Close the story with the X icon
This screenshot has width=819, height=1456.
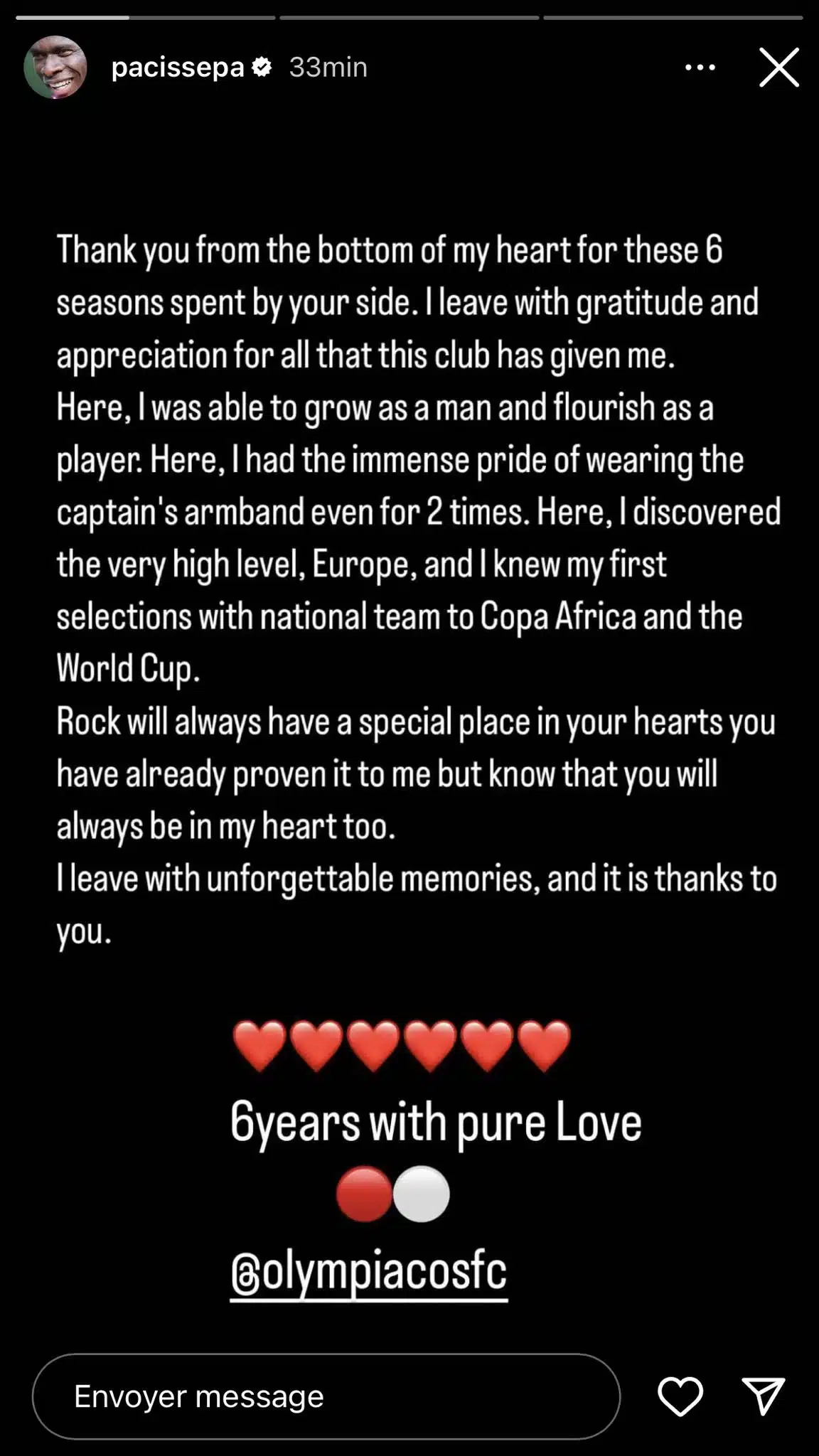click(x=778, y=68)
